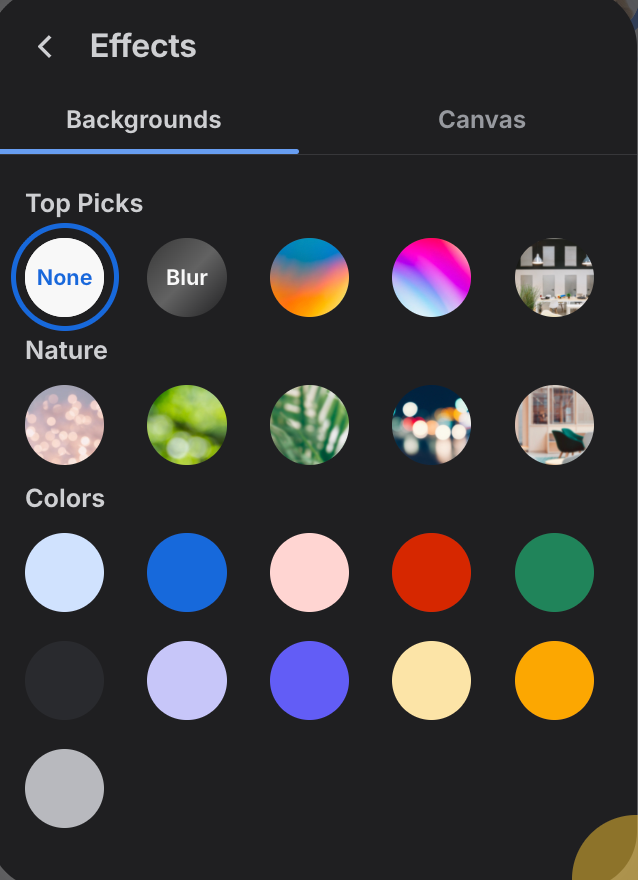Choose the None background option
The width and height of the screenshot is (638, 880).
click(65, 278)
